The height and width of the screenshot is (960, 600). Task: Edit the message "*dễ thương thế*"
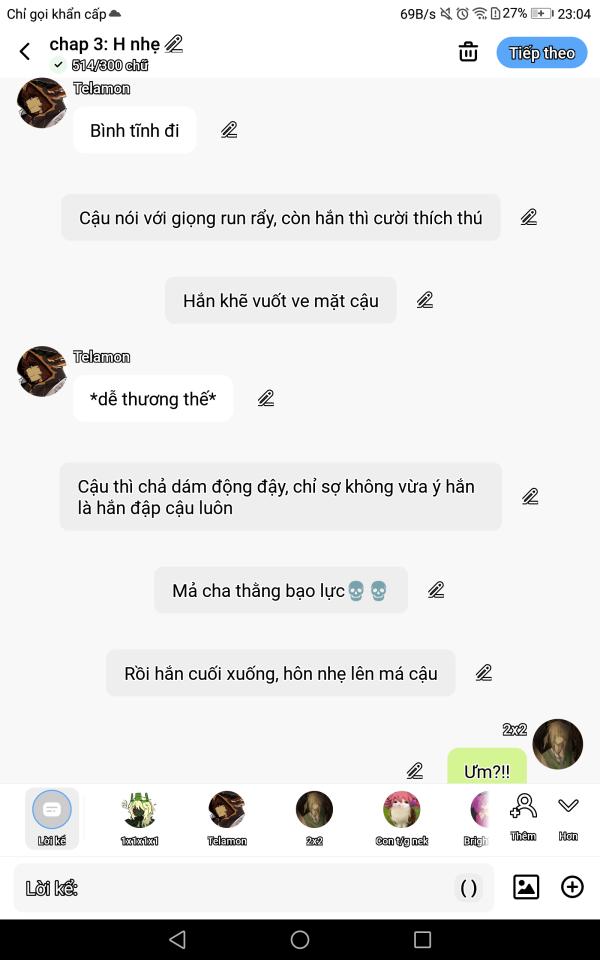(266, 399)
